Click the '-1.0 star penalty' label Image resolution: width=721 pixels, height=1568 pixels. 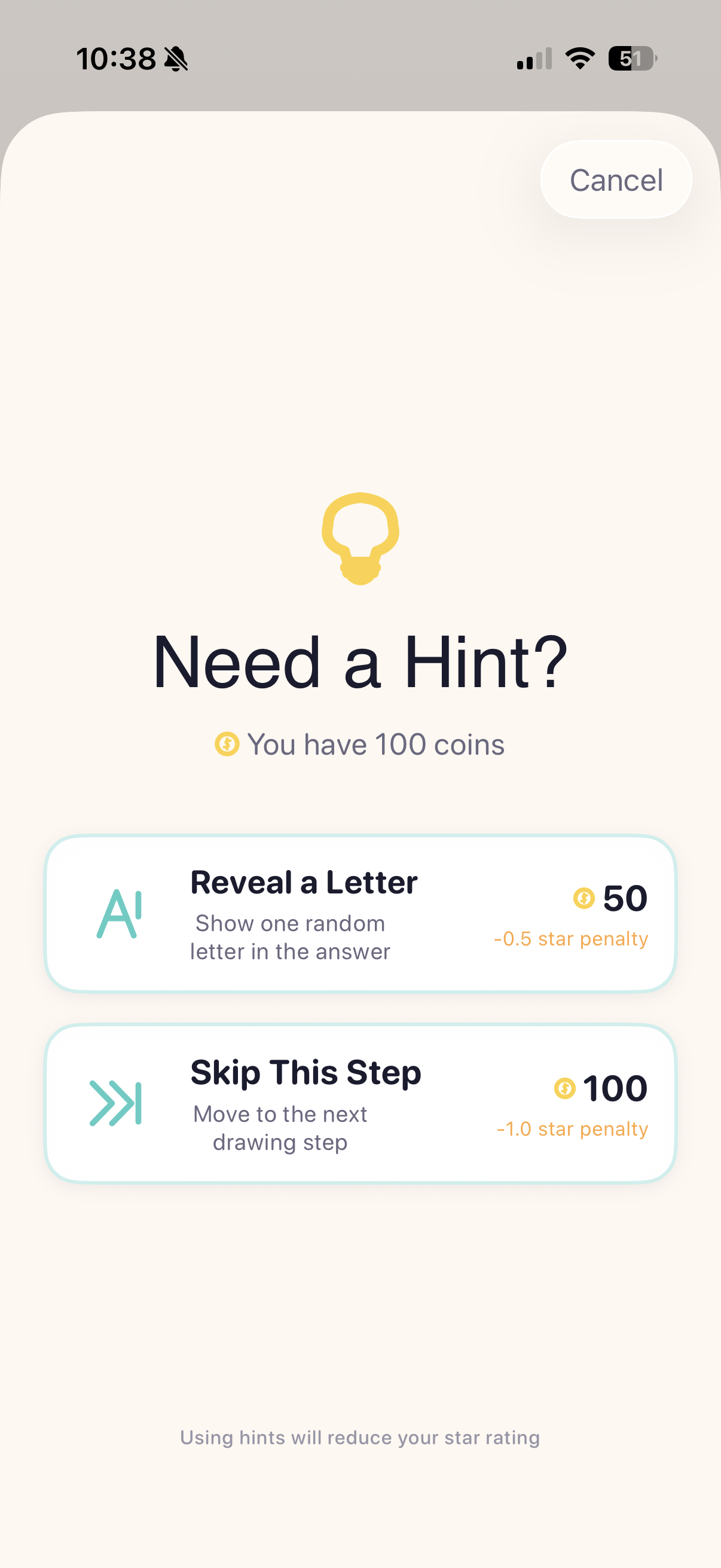(575, 1128)
